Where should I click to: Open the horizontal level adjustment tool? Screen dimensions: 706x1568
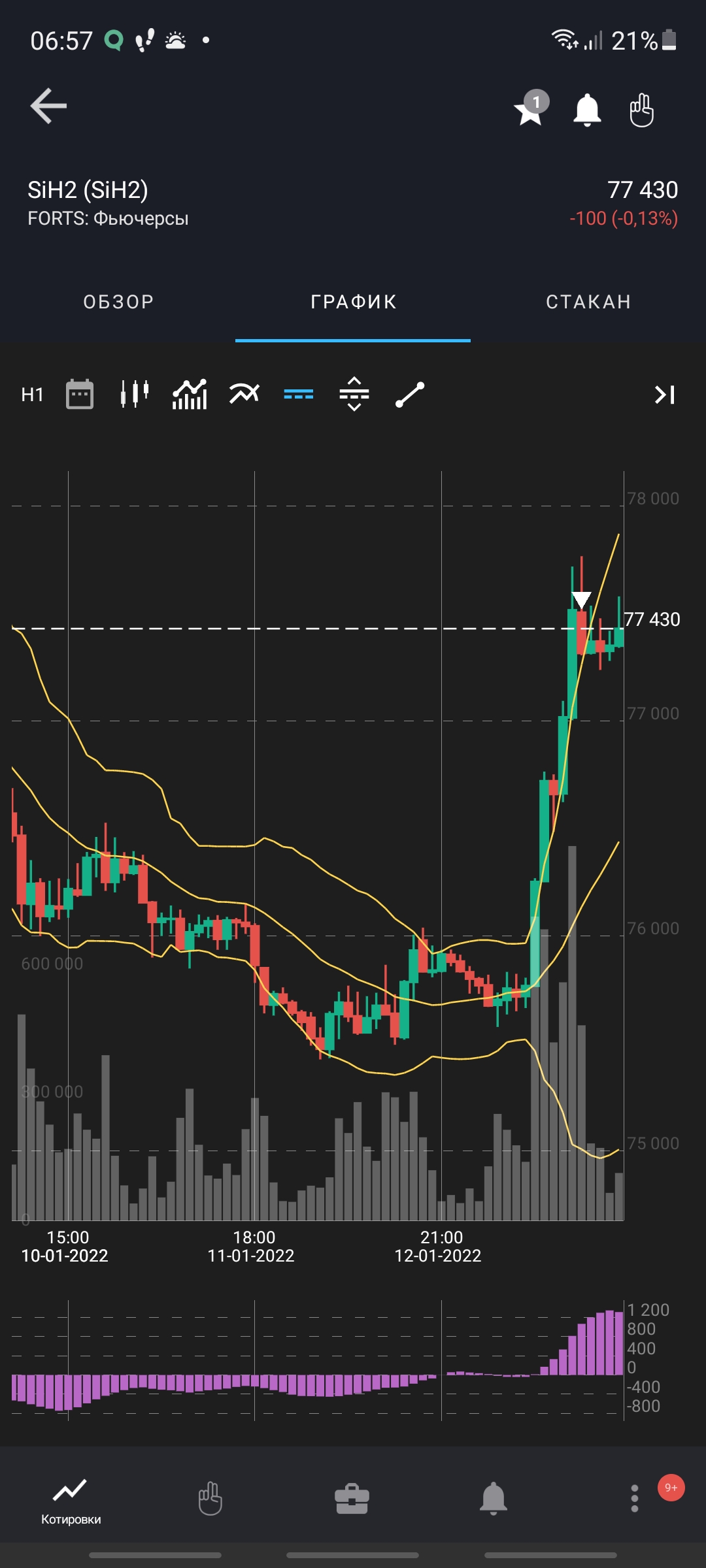[354, 395]
